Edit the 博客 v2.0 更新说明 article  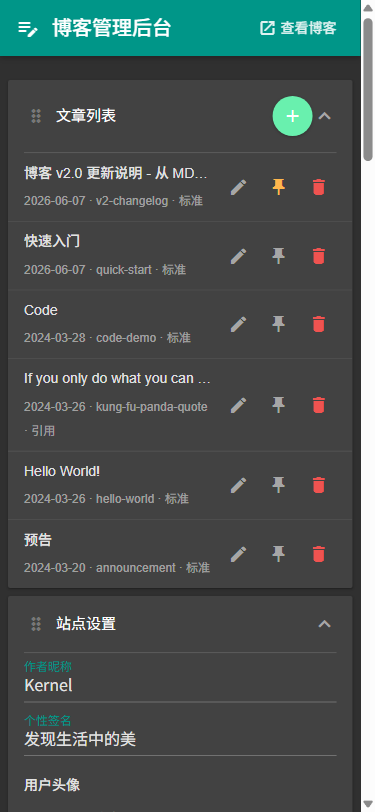click(x=238, y=187)
